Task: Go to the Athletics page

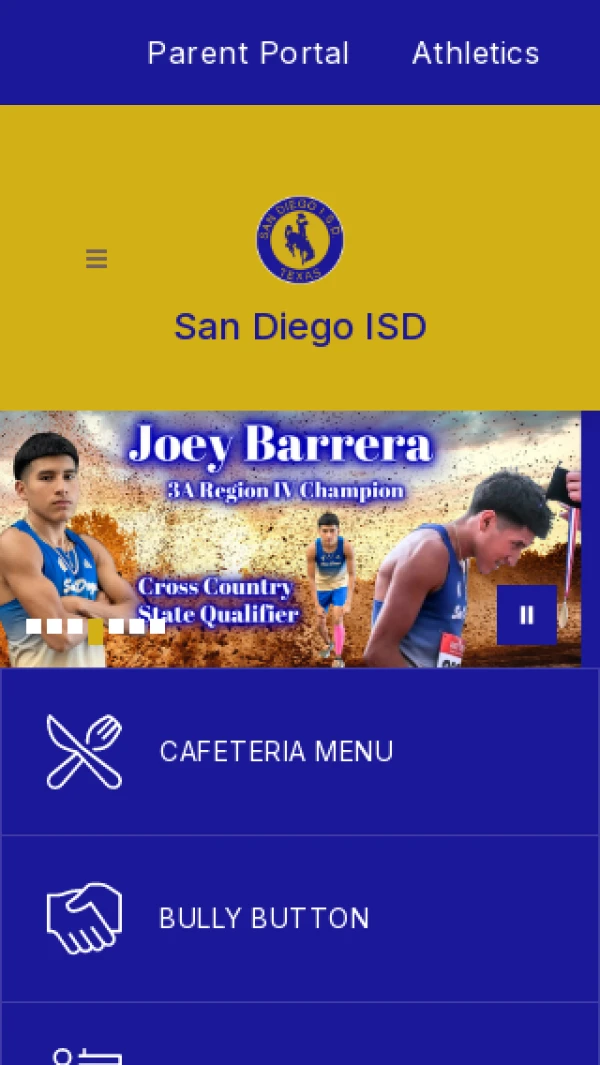Action: [475, 53]
